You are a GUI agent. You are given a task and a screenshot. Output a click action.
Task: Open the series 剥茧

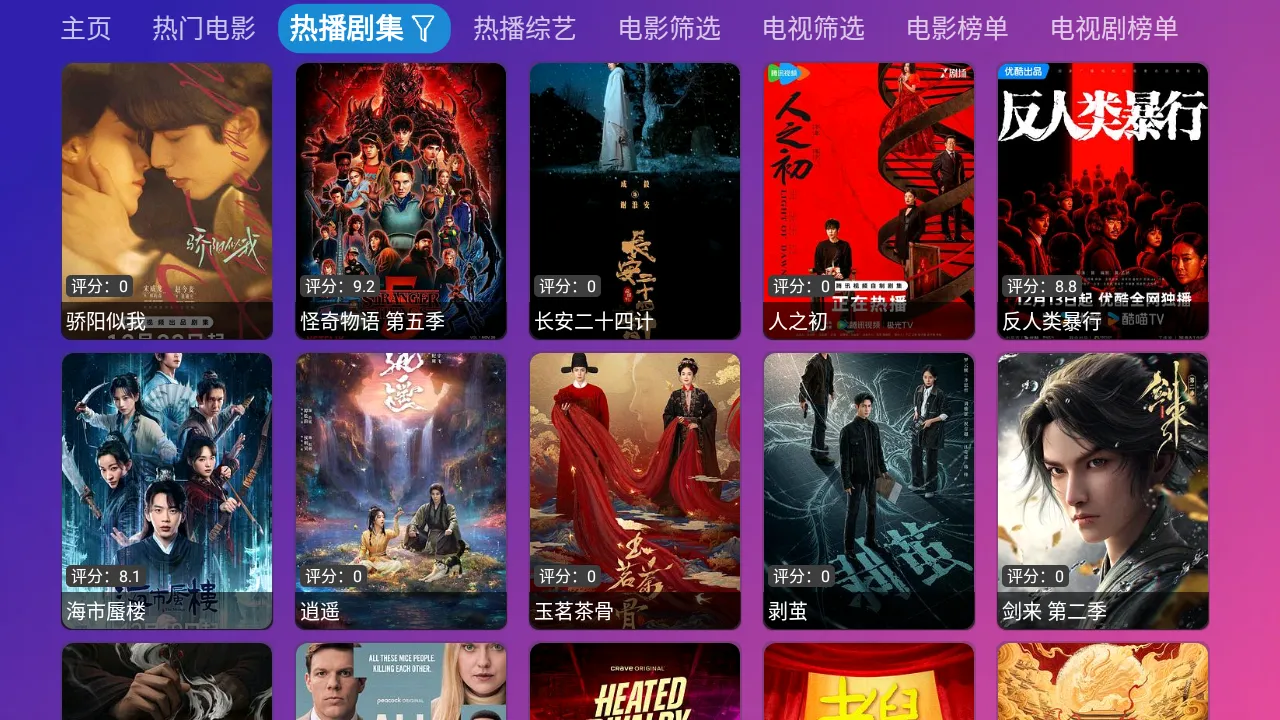point(869,491)
